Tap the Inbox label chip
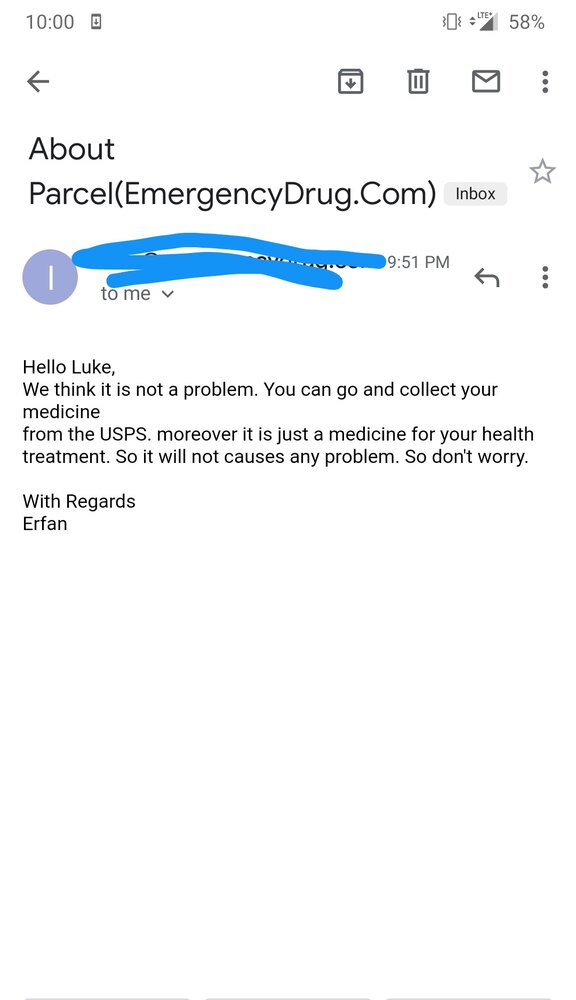The image size is (576, 1000). pyautogui.click(x=475, y=194)
